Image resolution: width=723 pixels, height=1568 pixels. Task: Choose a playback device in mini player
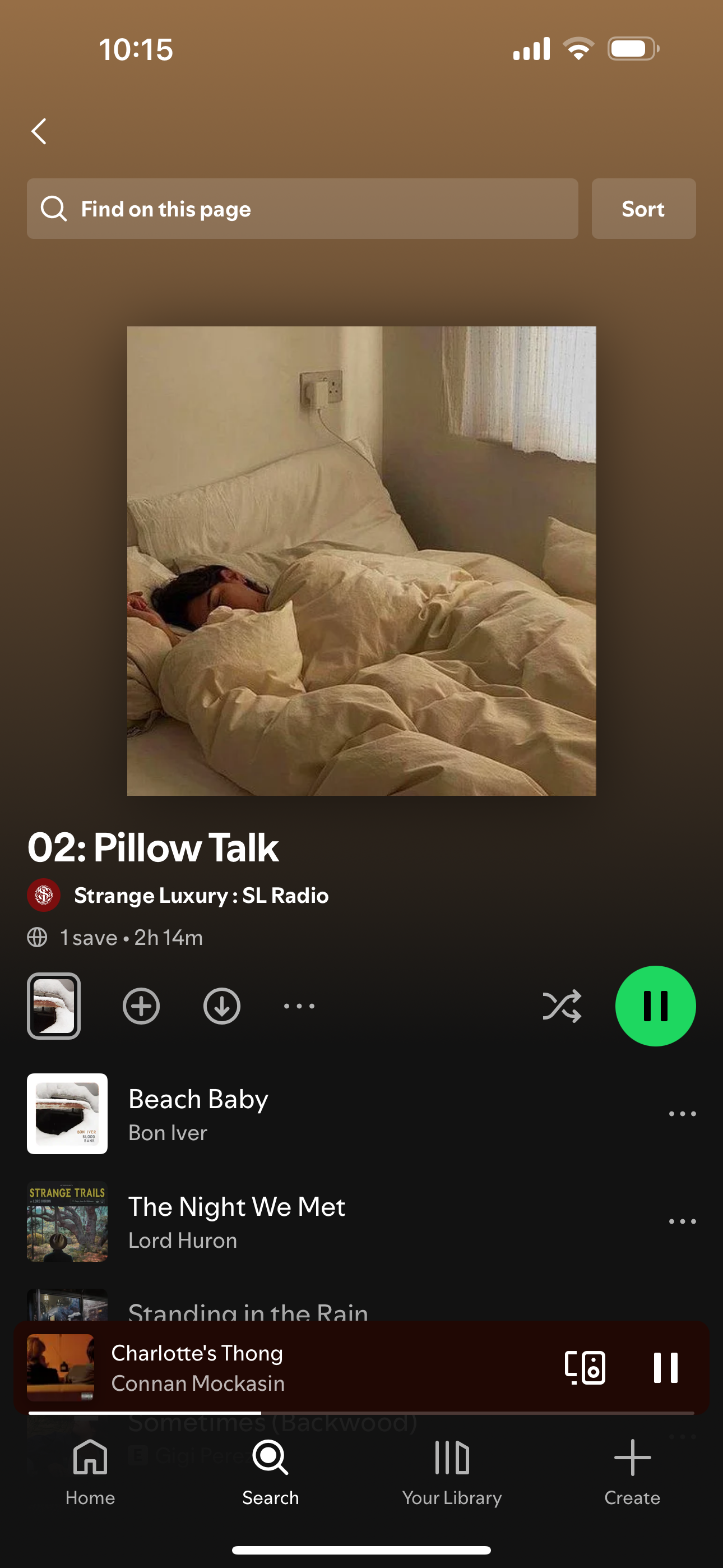[x=585, y=1368]
